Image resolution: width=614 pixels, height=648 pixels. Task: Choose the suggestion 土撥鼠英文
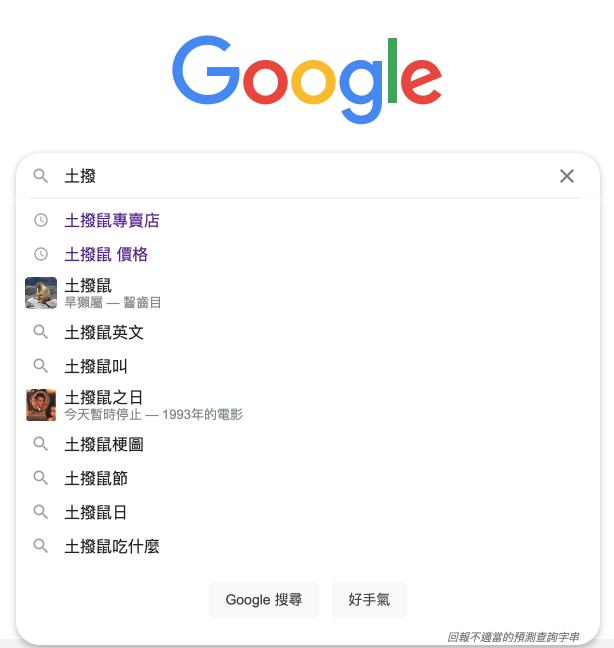pos(104,331)
